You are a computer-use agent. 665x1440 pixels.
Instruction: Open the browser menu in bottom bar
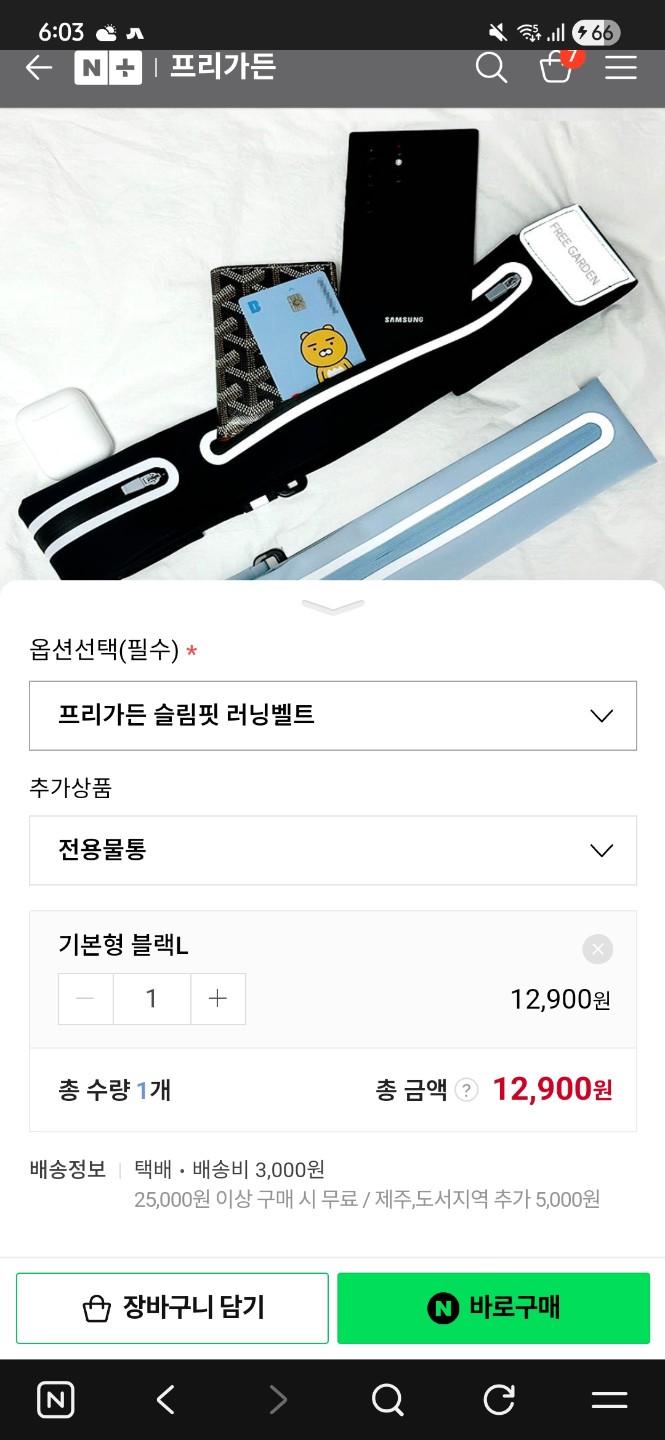click(609, 1400)
